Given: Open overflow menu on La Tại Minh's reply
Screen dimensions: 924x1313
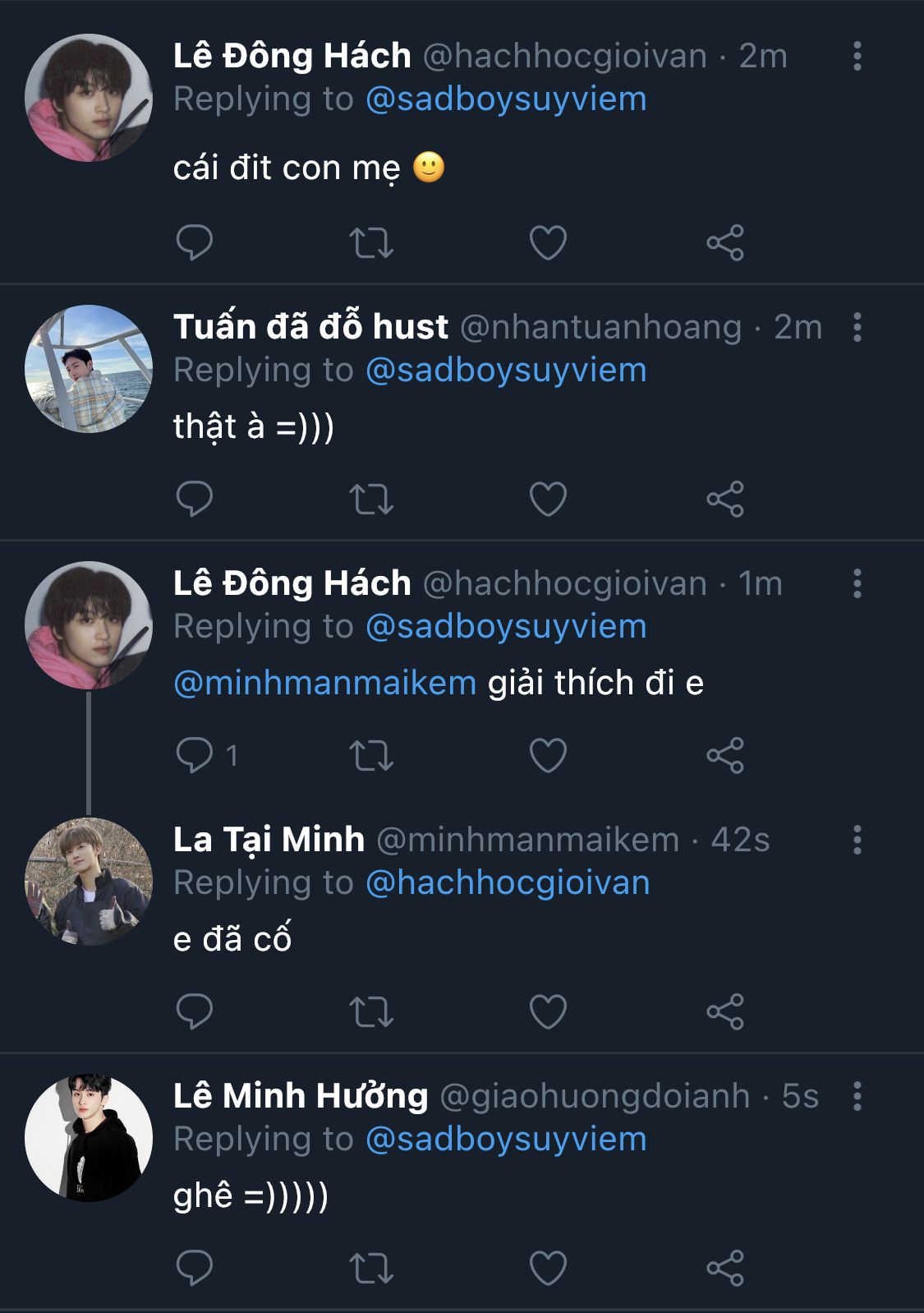Looking at the screenshot, I should [x=857, y=840].
